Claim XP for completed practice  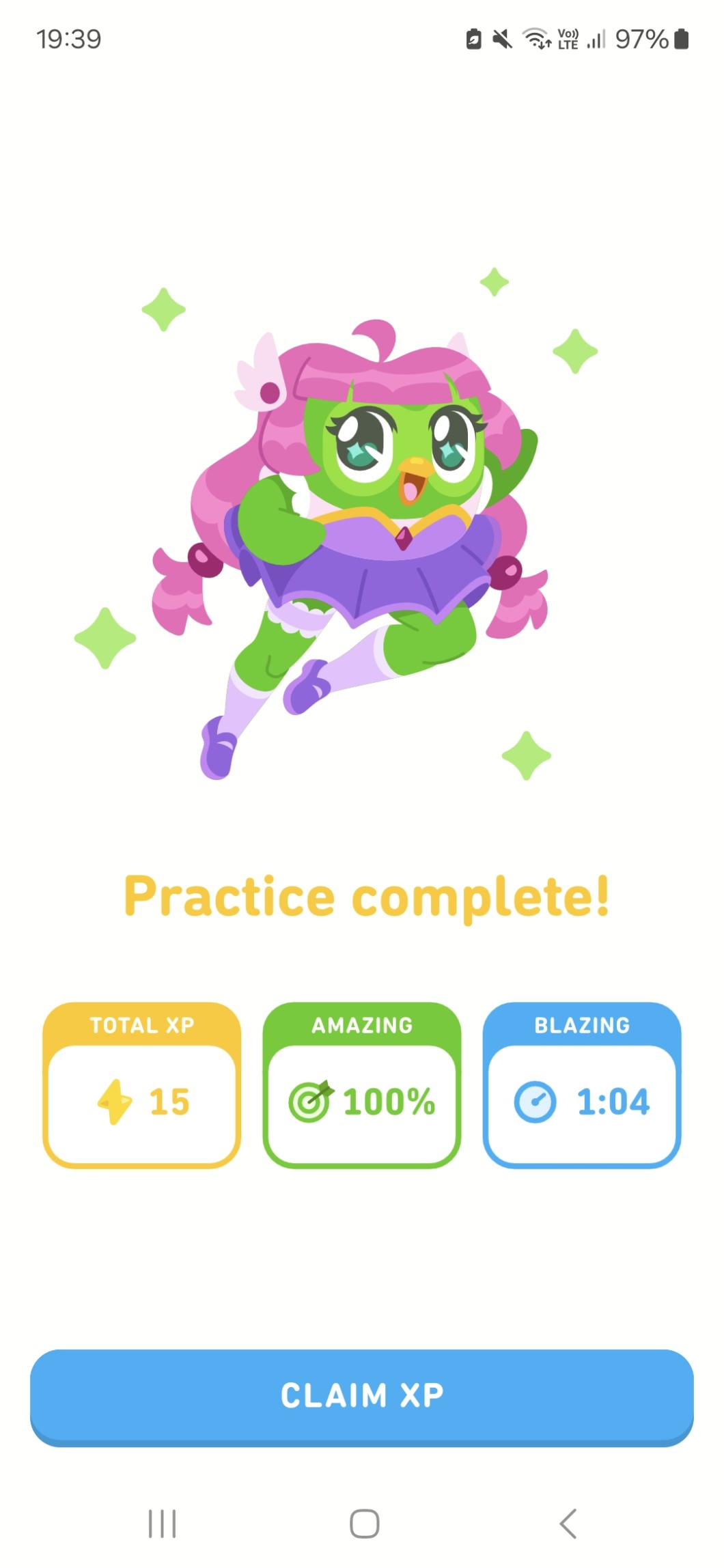(x=362, y=1397)
